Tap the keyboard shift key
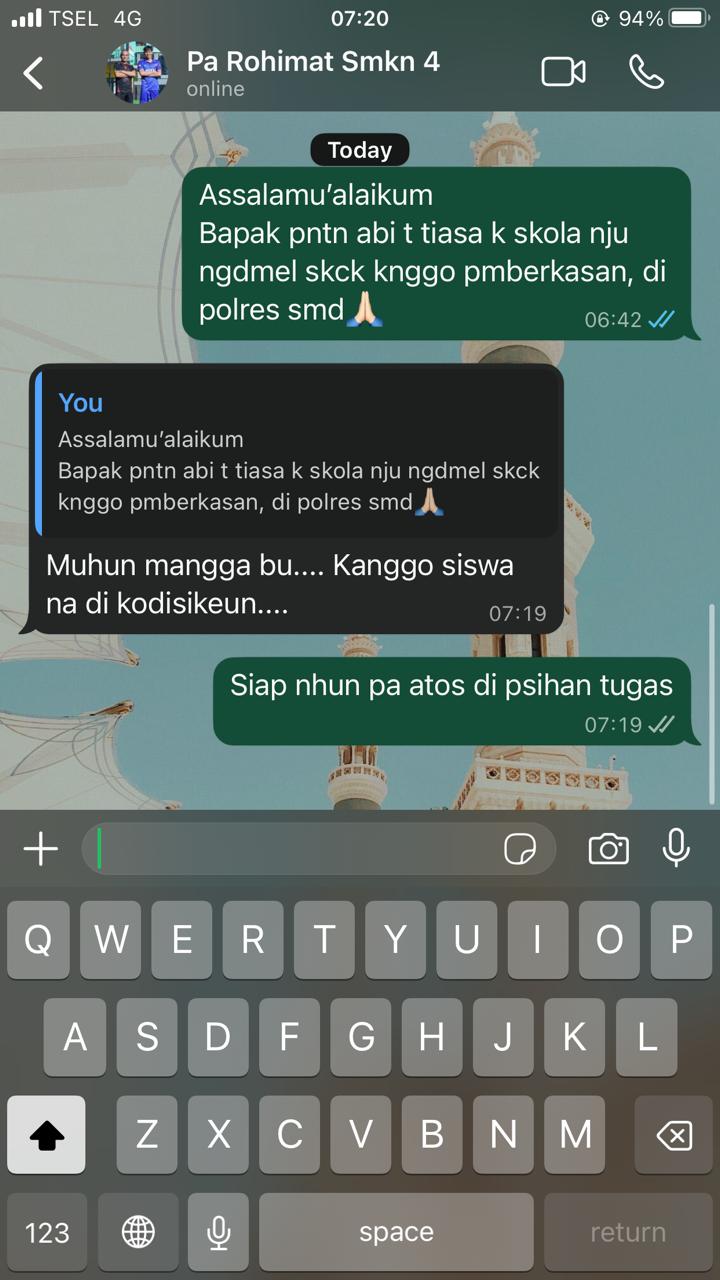This screenshot has width=720, height=1280. [46, 1134]
